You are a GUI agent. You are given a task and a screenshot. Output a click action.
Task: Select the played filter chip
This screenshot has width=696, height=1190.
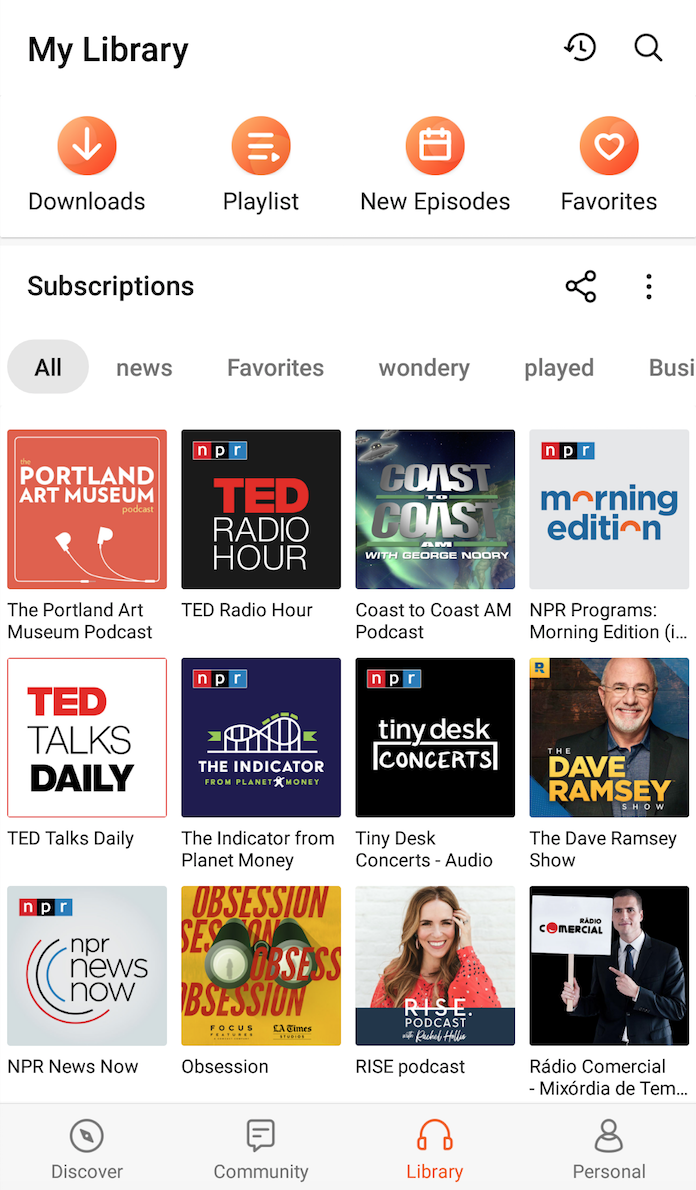click(x=559, y=368)
